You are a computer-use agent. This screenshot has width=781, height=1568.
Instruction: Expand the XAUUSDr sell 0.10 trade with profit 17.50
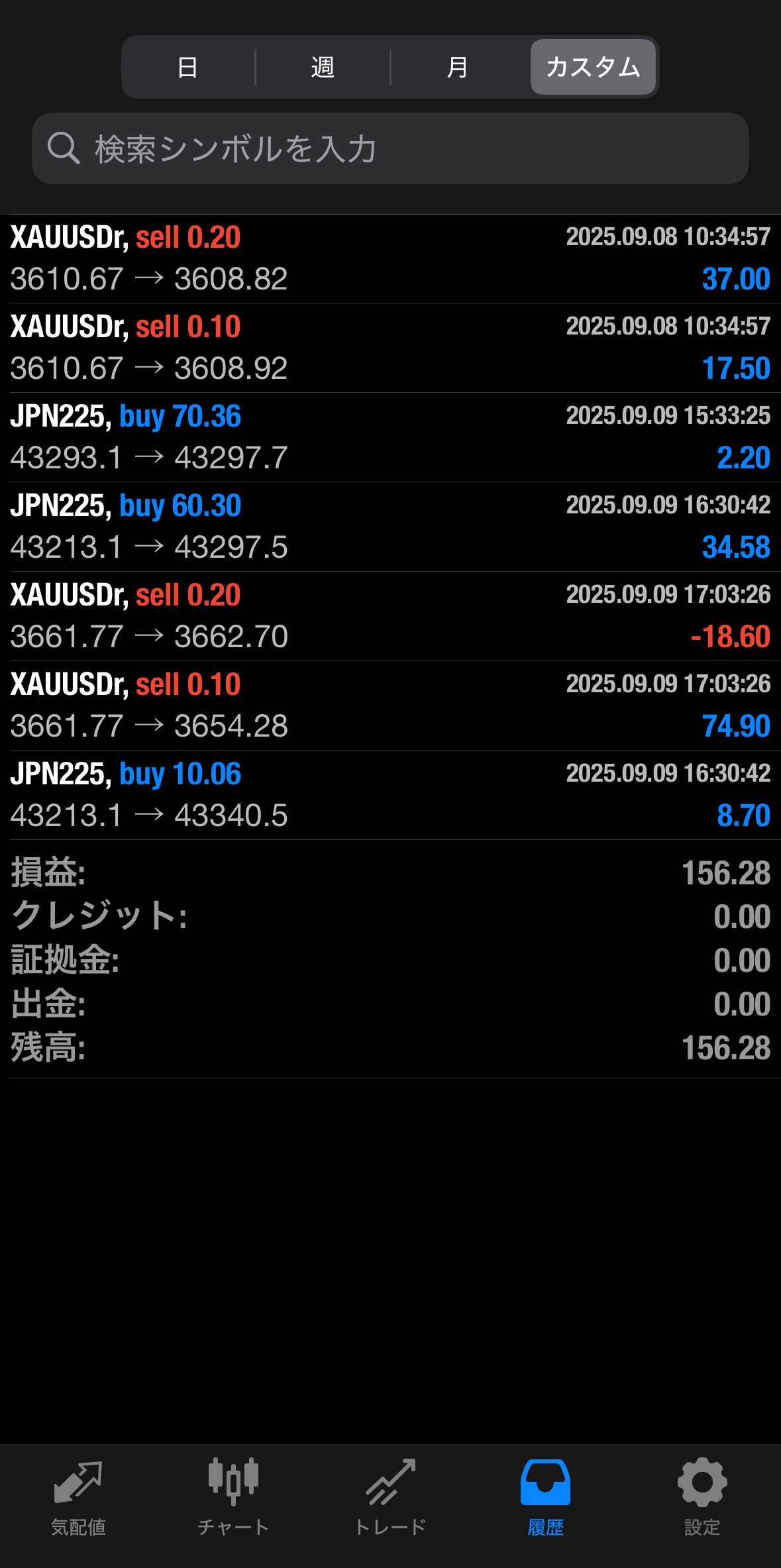[x=390, y=348]
